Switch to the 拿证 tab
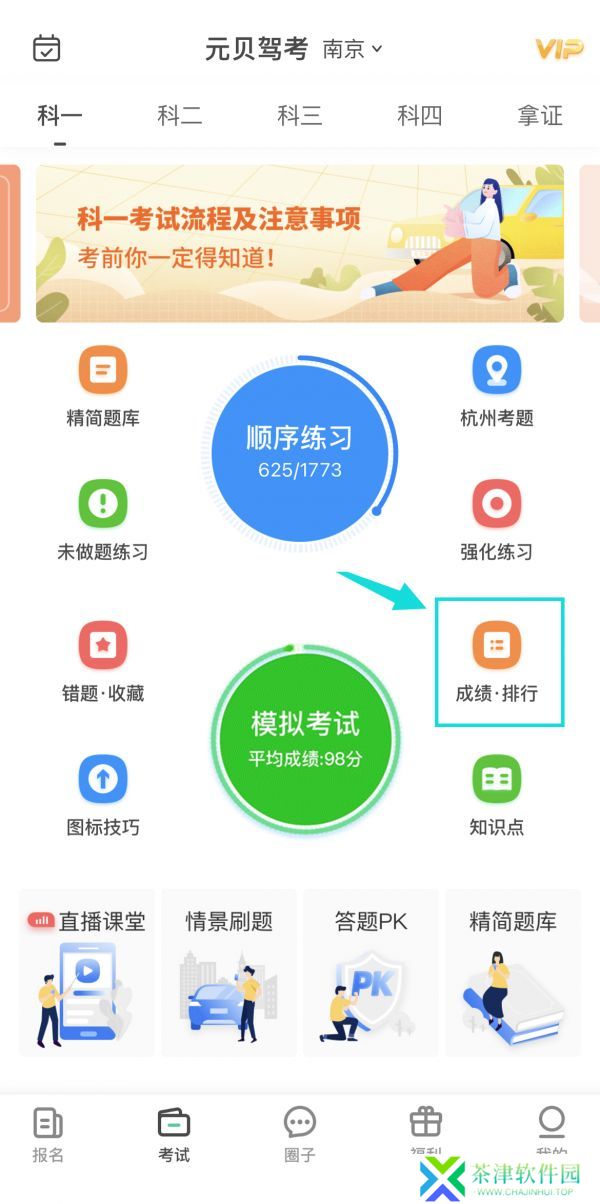Image resolution: width=600 pixels, height=1204 pixels. [x=540, y=116]
